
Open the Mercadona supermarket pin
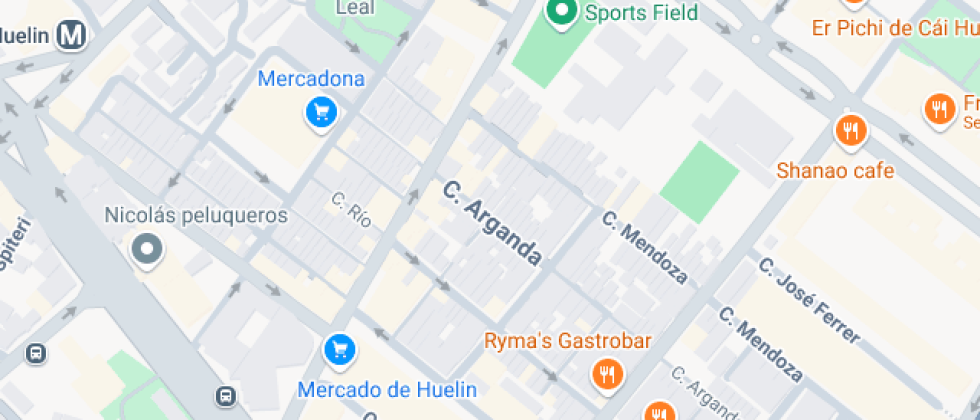point(321,114)
